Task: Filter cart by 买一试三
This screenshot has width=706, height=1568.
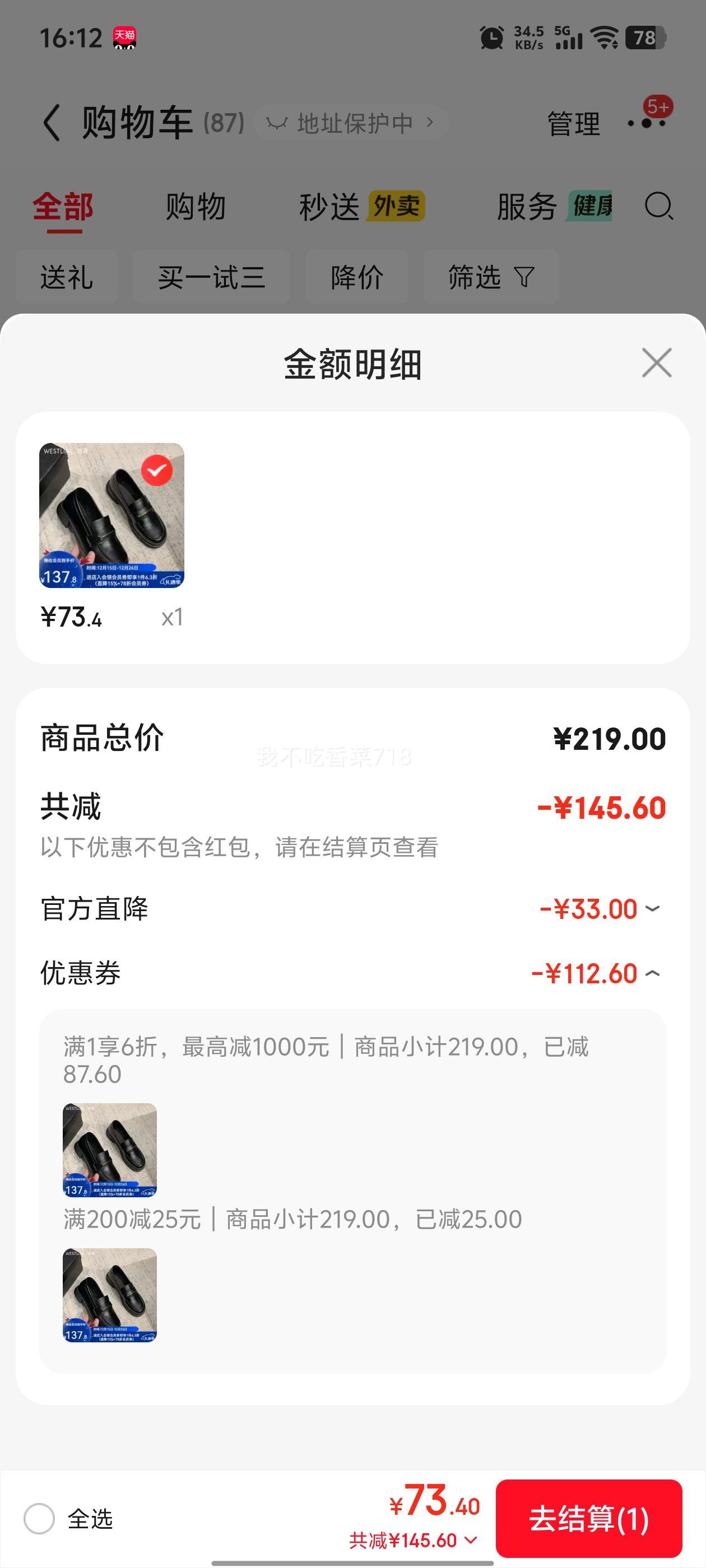Action: (211, 278)
